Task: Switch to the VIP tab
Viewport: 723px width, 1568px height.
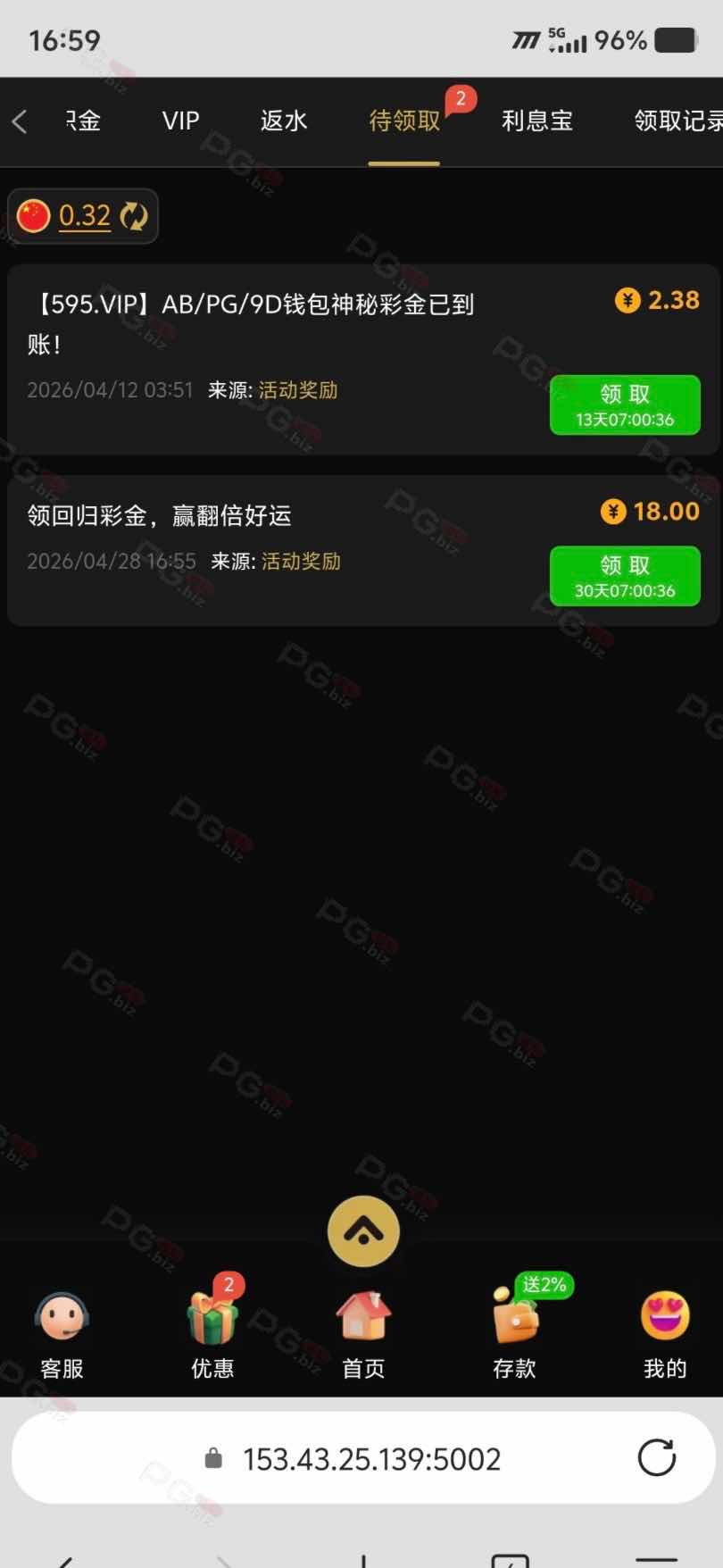Action: coord(180,121)
